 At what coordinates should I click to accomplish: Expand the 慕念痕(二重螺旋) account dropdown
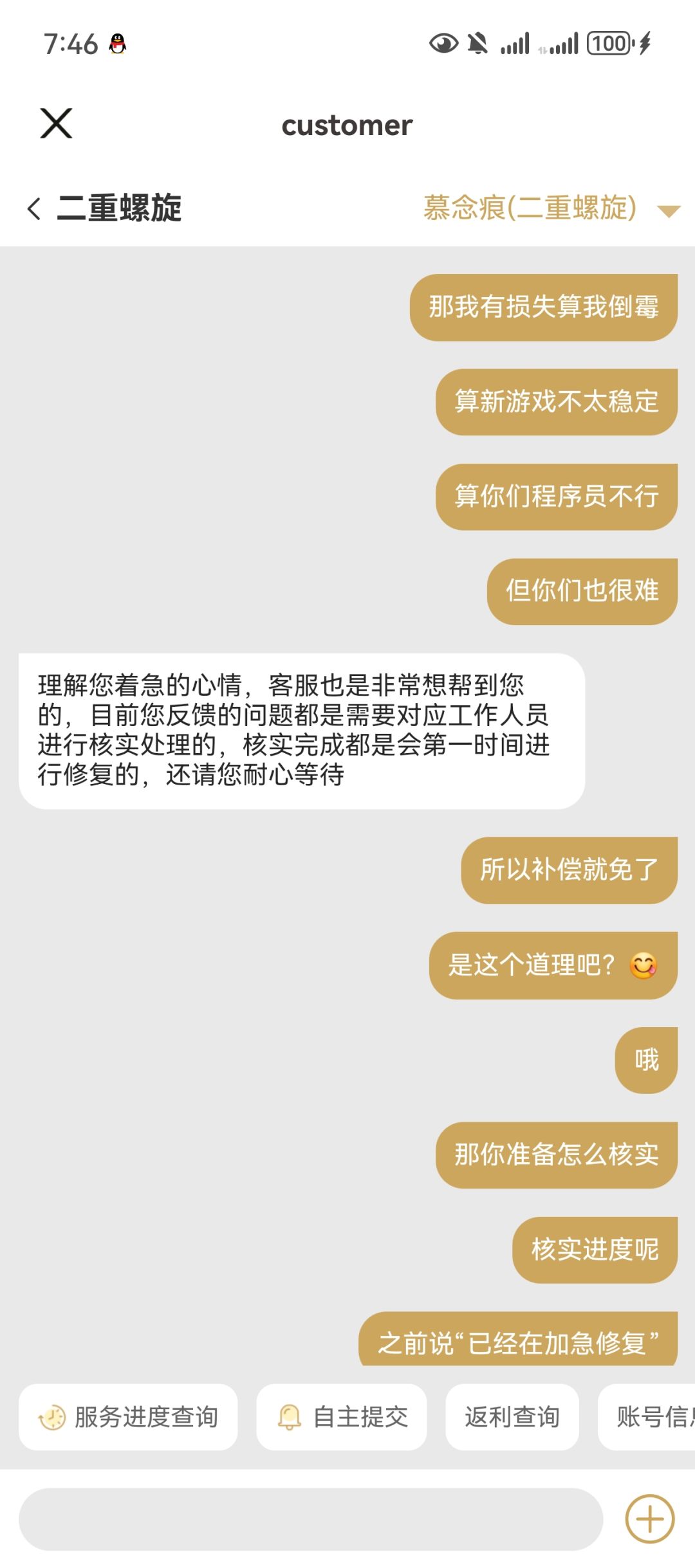(x=669, y=211)
